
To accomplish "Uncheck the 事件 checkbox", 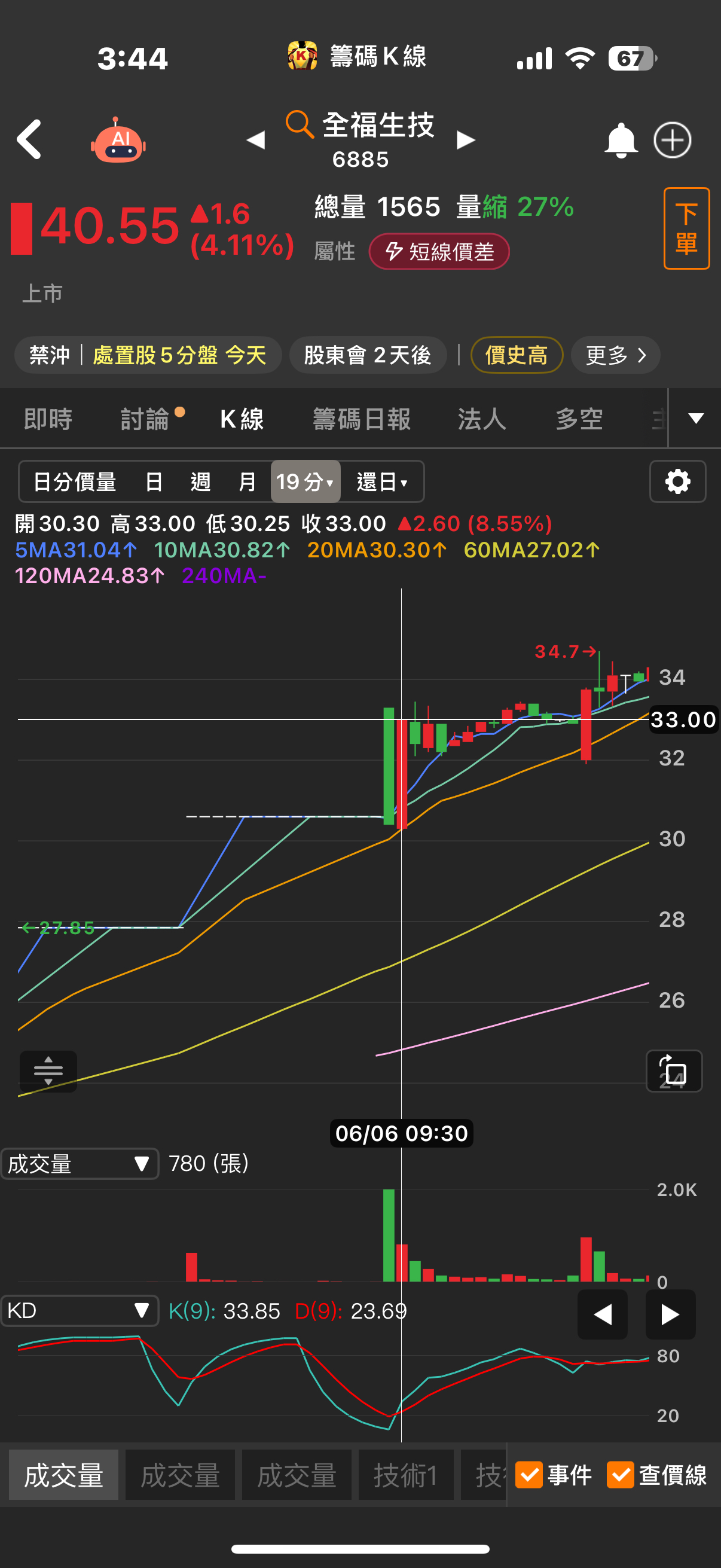I will click(x=528, y=1475).
